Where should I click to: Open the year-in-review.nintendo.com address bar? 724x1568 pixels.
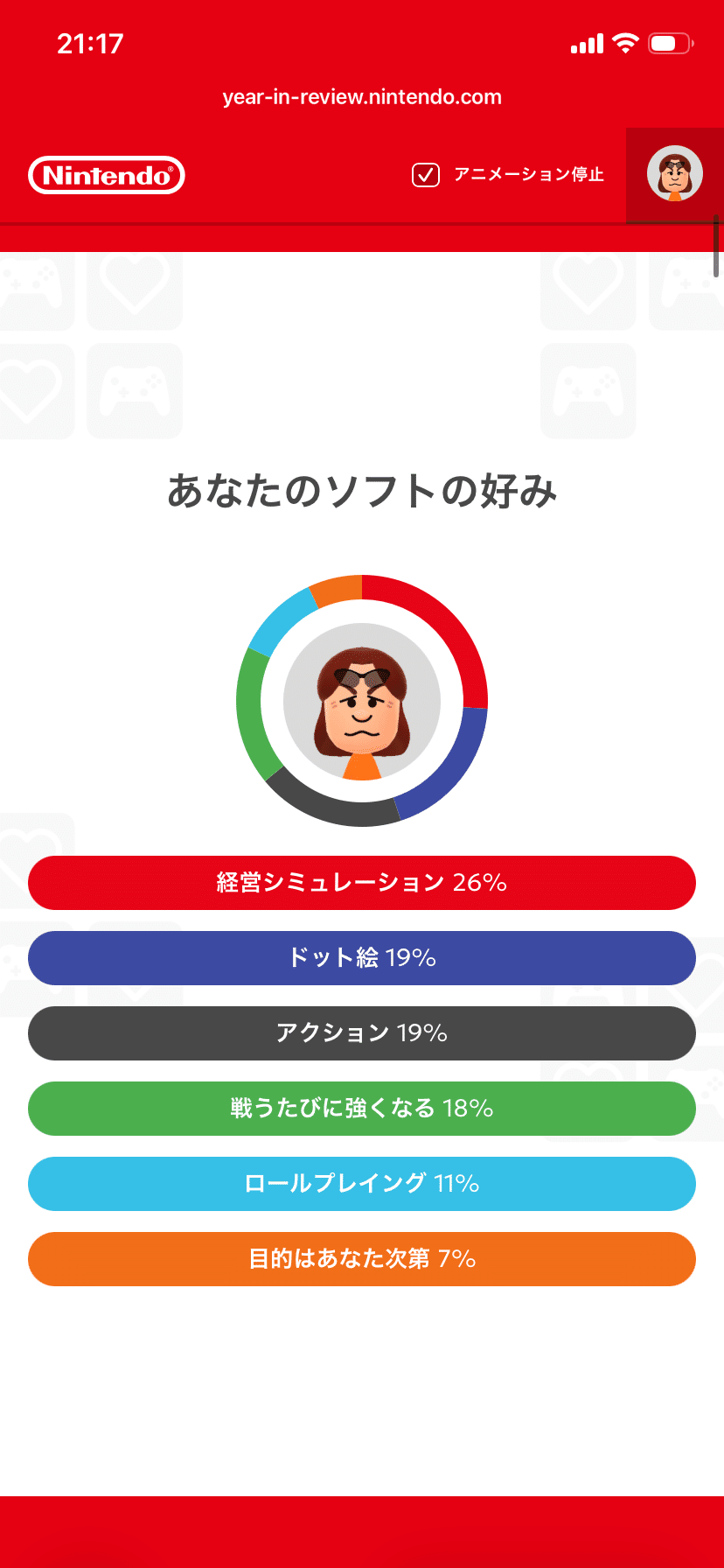tap(362, 96)
